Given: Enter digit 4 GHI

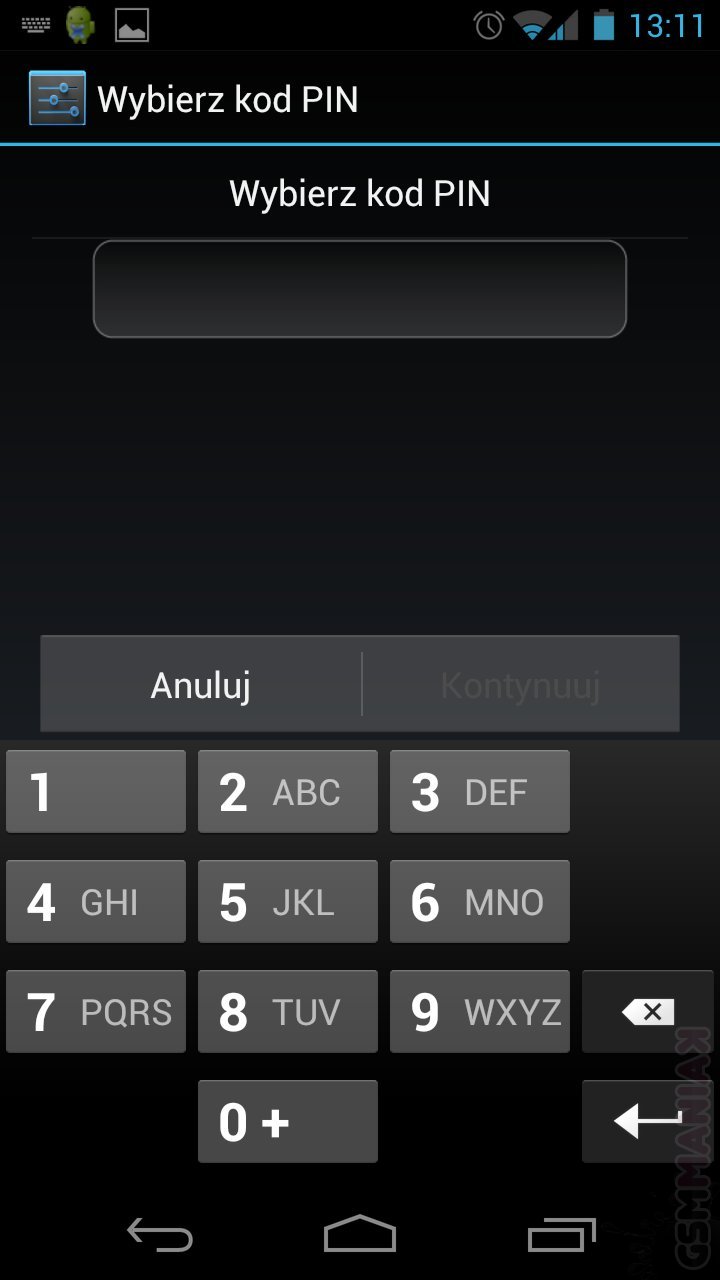Looking at the screenshot, I should (96, 902).
